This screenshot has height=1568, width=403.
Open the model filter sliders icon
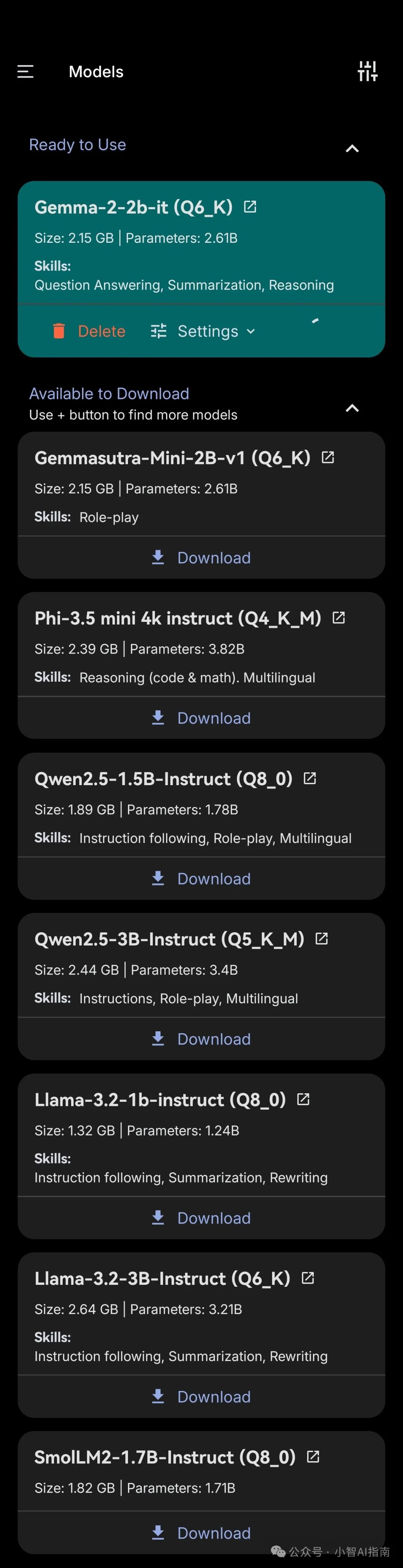367,71
